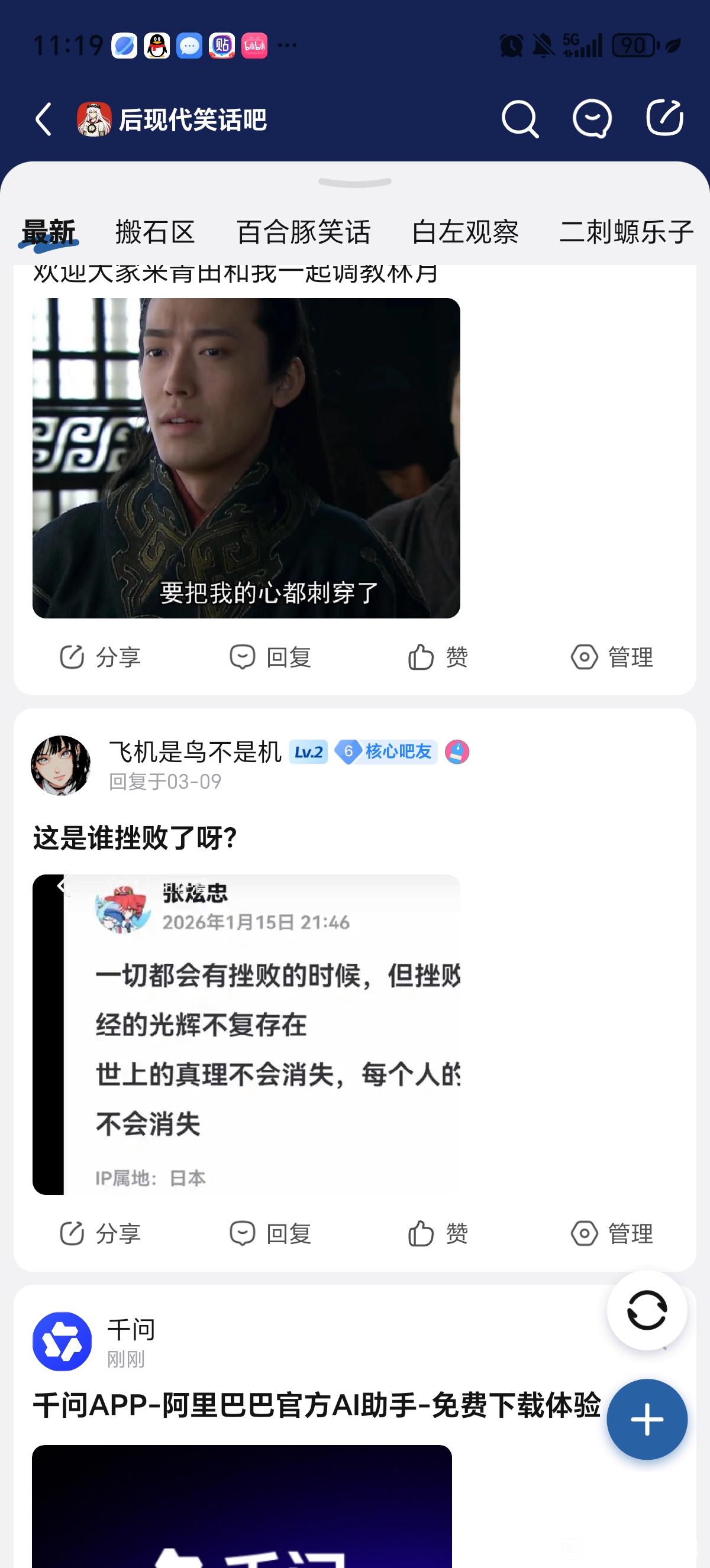Open 管理 for 飞机是鸟不是机's post
710x1568 pixels.
612,1234
